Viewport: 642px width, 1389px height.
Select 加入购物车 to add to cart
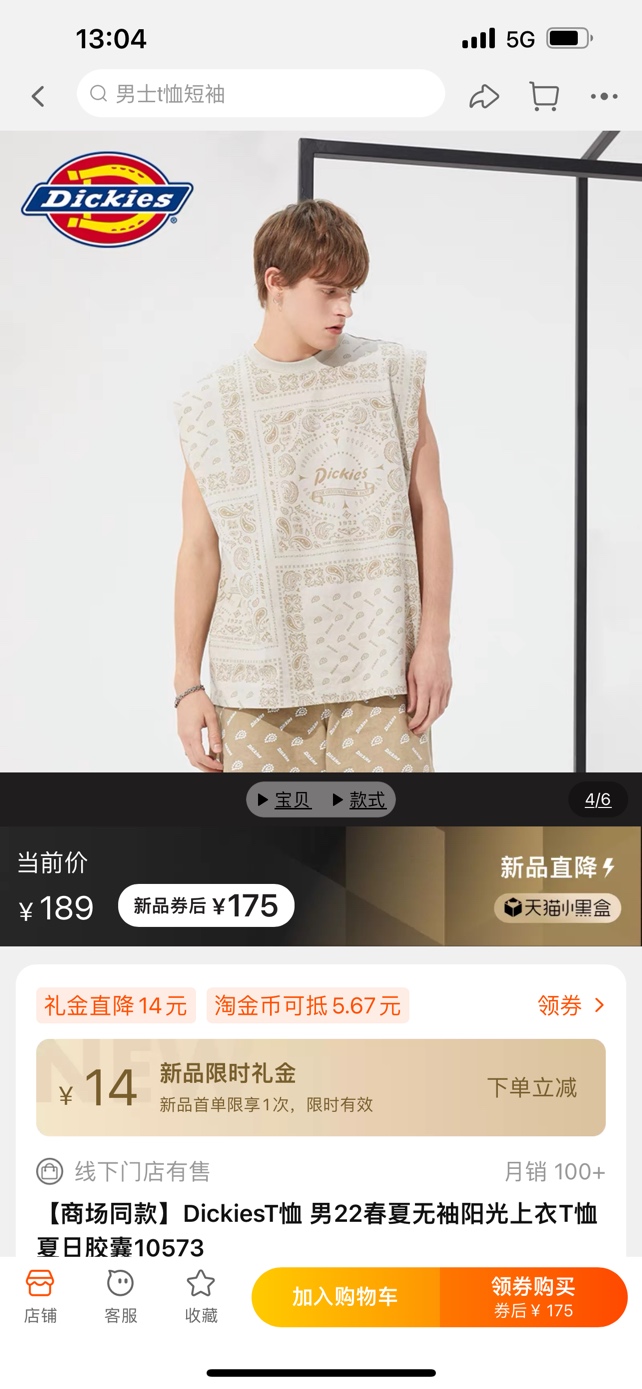point(345,1297)
